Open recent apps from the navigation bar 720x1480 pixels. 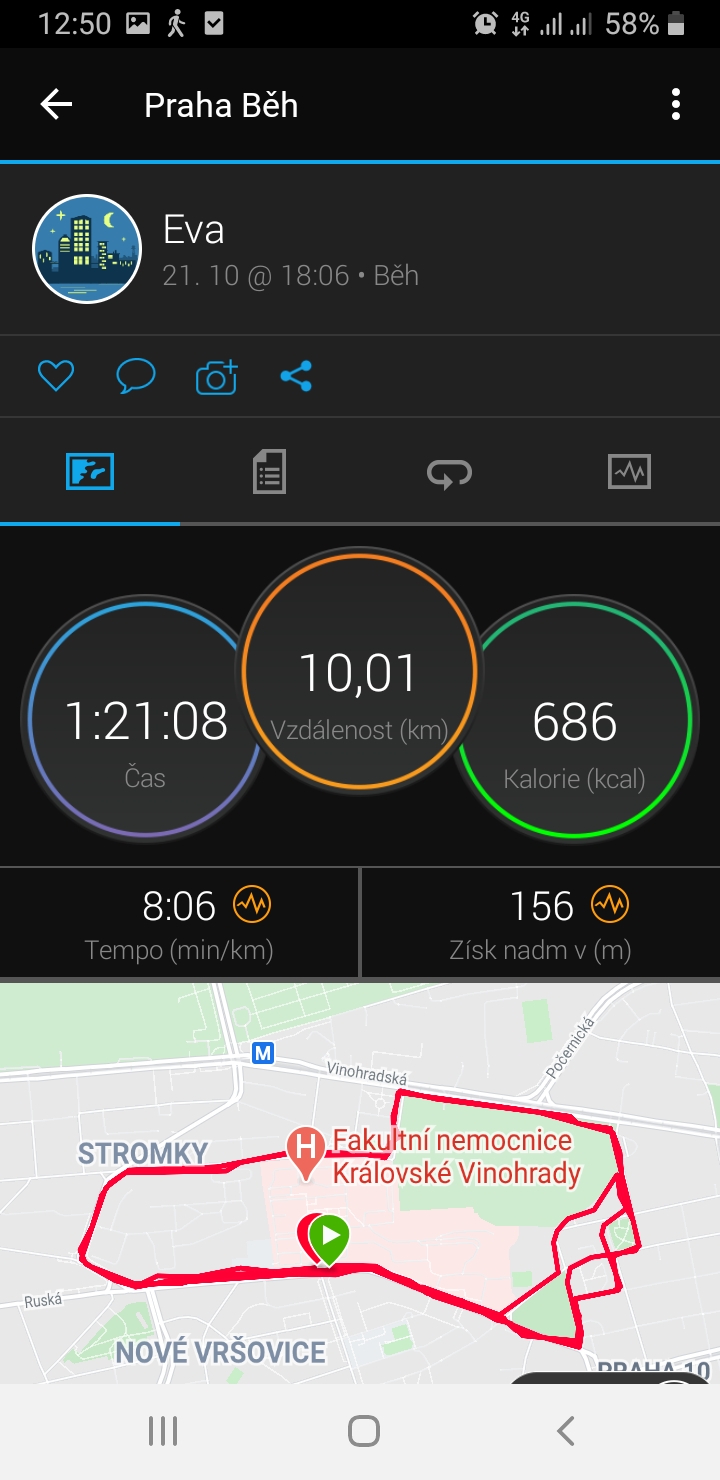pyautogui.click(x=162, y=1431)
